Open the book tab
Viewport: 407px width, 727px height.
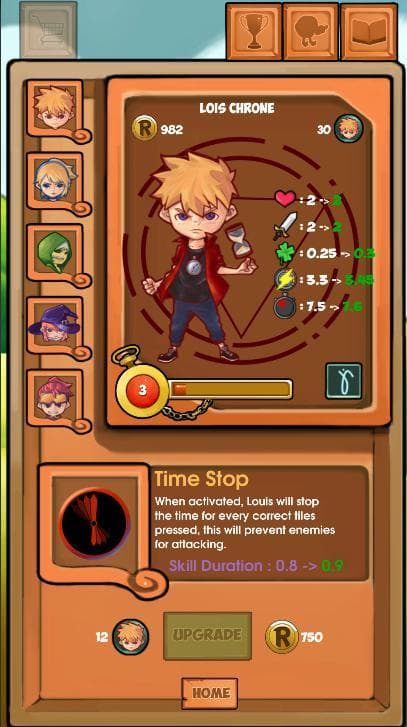[369, 31]
